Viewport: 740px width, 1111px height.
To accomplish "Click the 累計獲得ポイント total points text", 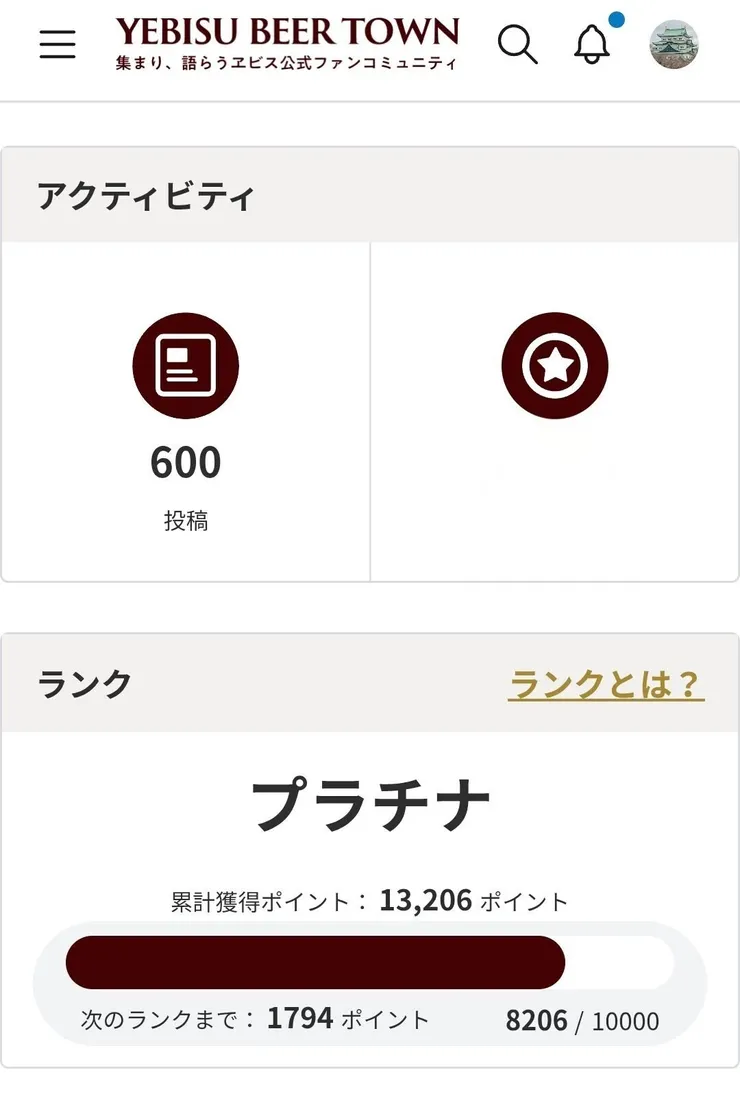I will [x=370, y=899].
